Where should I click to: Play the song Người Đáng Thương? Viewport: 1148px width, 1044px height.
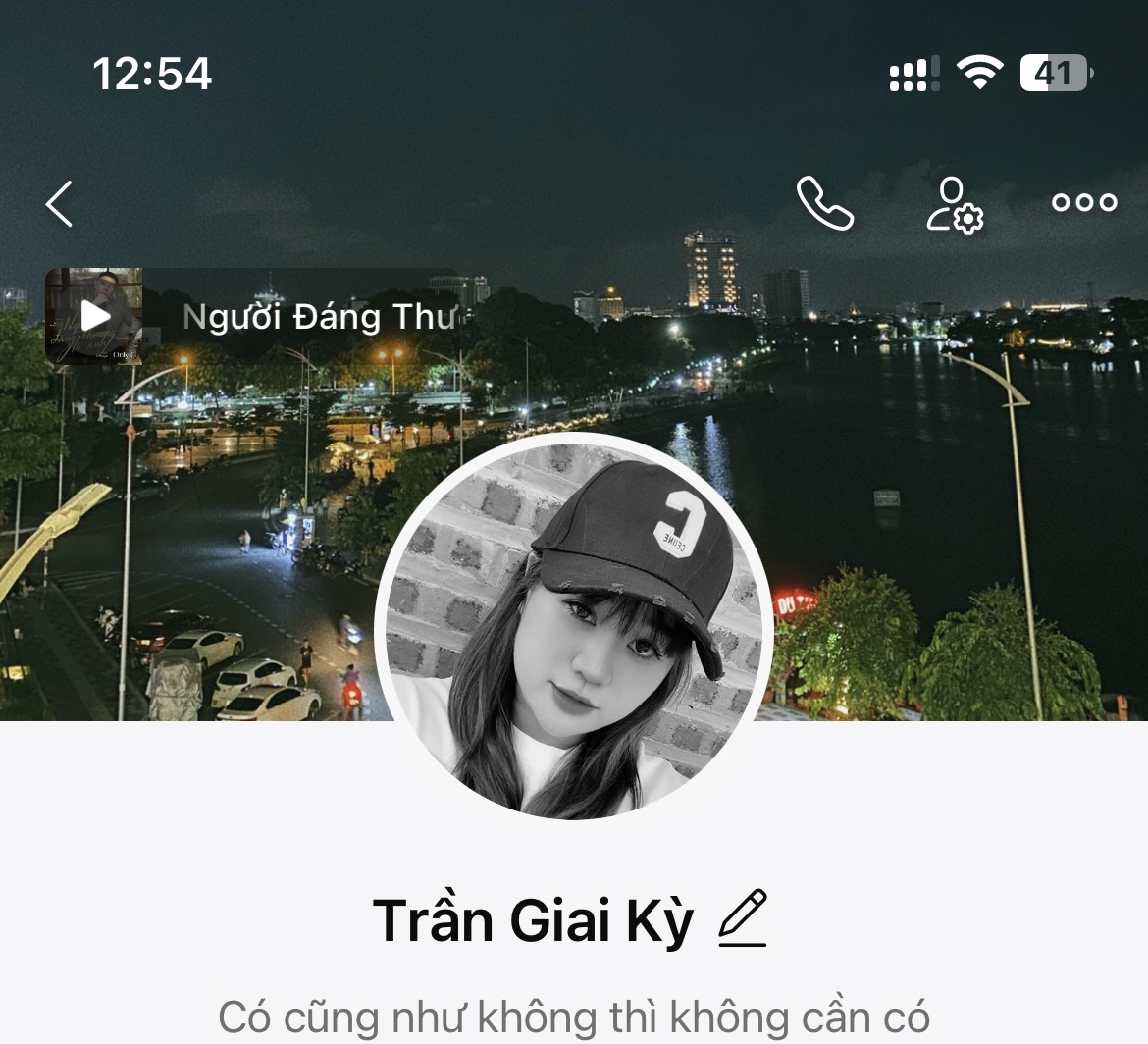coord(95,316)
